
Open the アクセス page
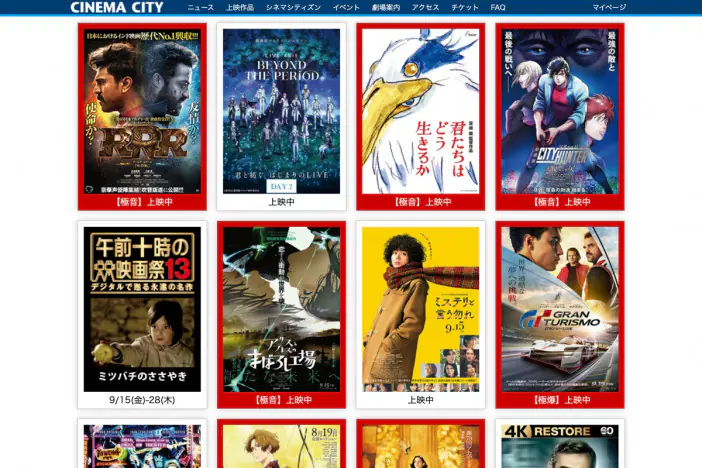click(425, 7)
